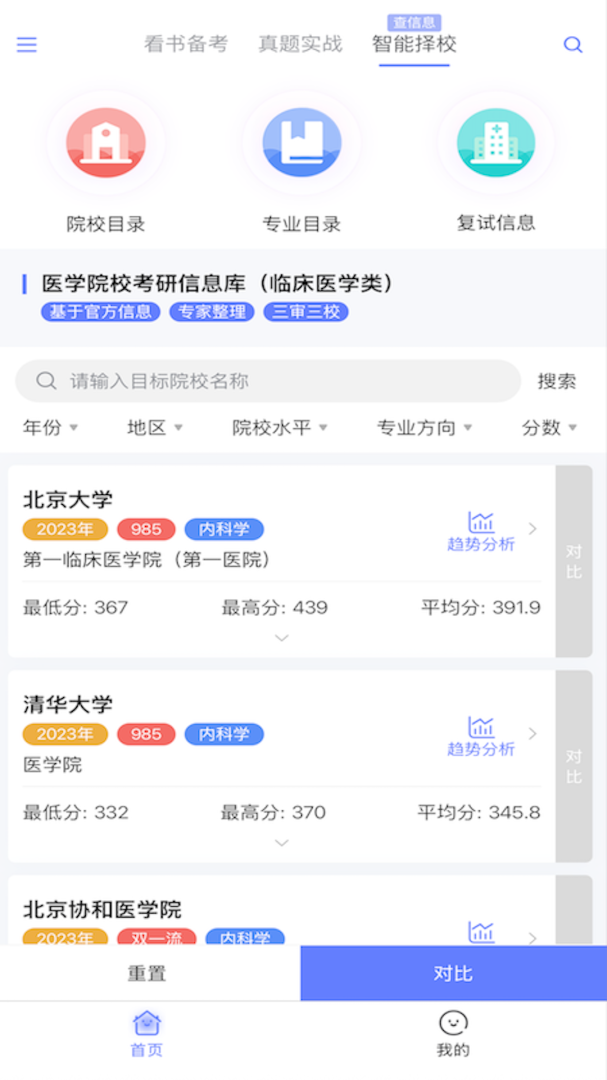Tap the 搜索 button
Viewport: 607px width, 1080px height.
[x=557, y=381]
